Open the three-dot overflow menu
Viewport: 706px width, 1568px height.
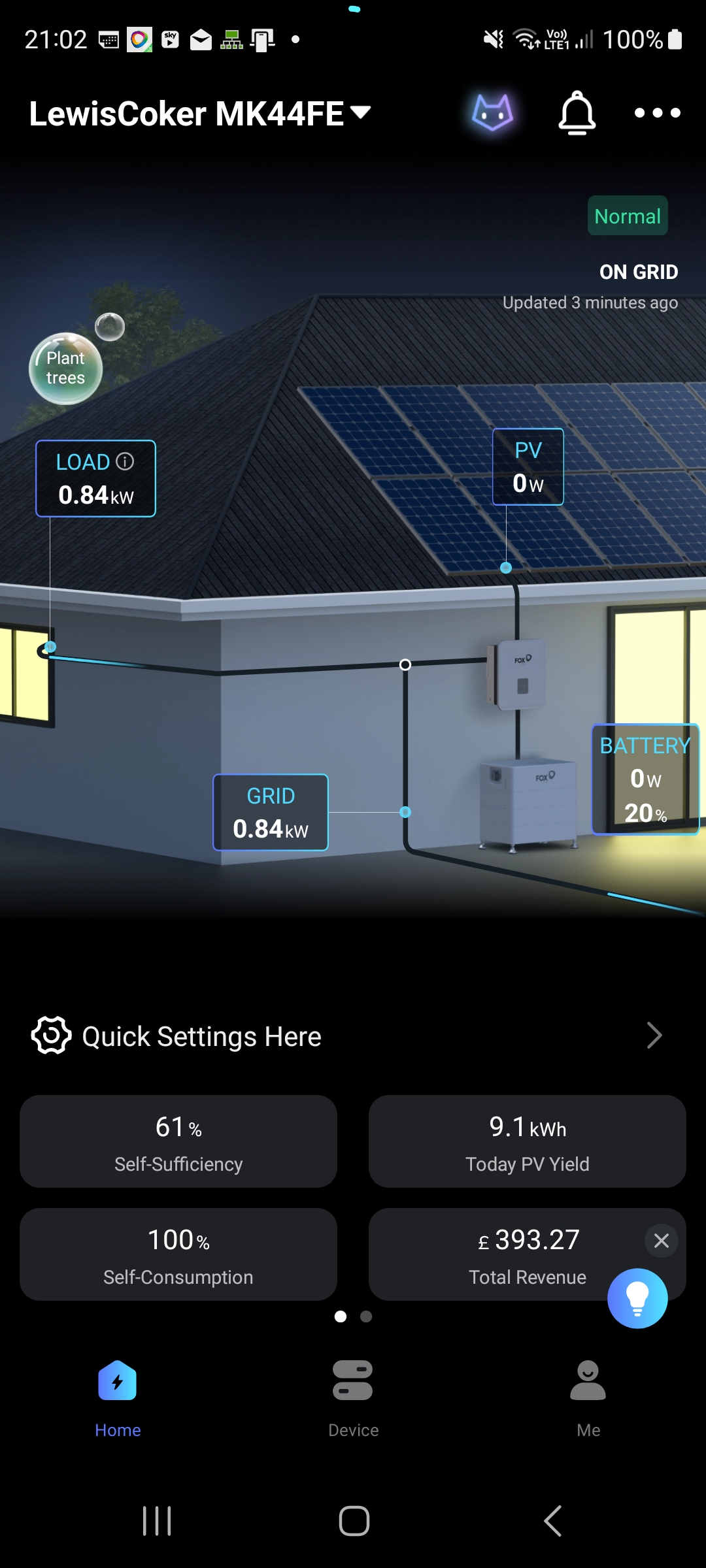657,113
